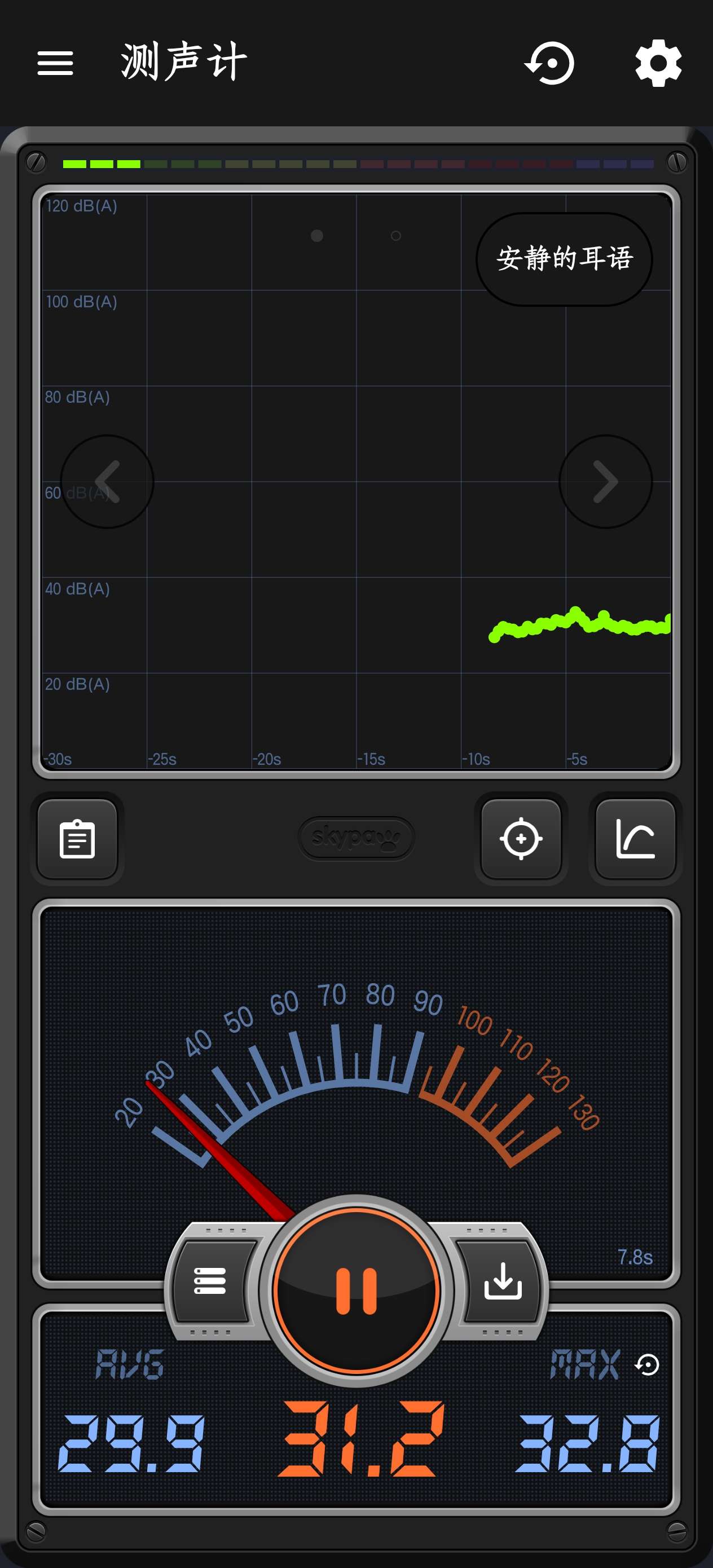Save the recording with download button

pos(503,1281)
